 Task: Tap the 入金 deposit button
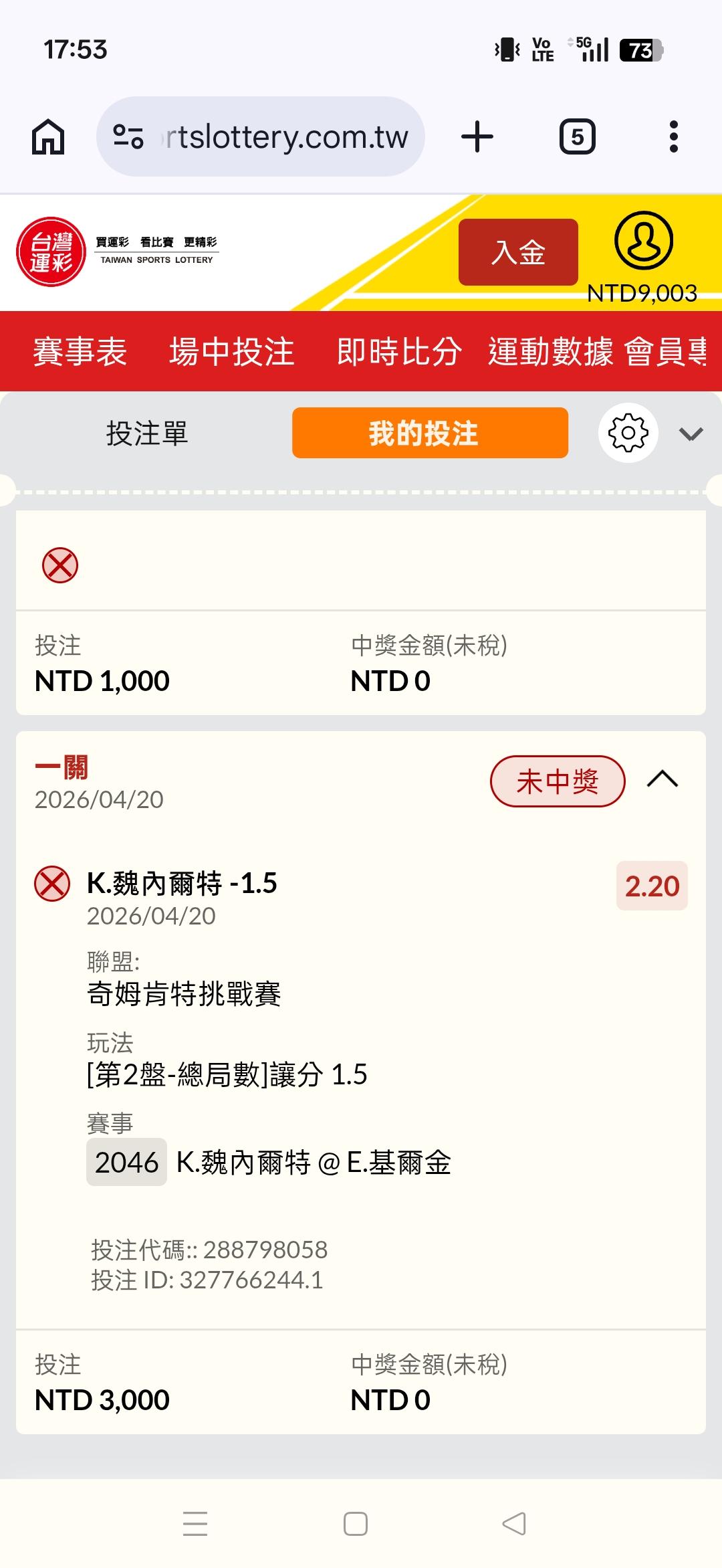[x=518, y=252]
